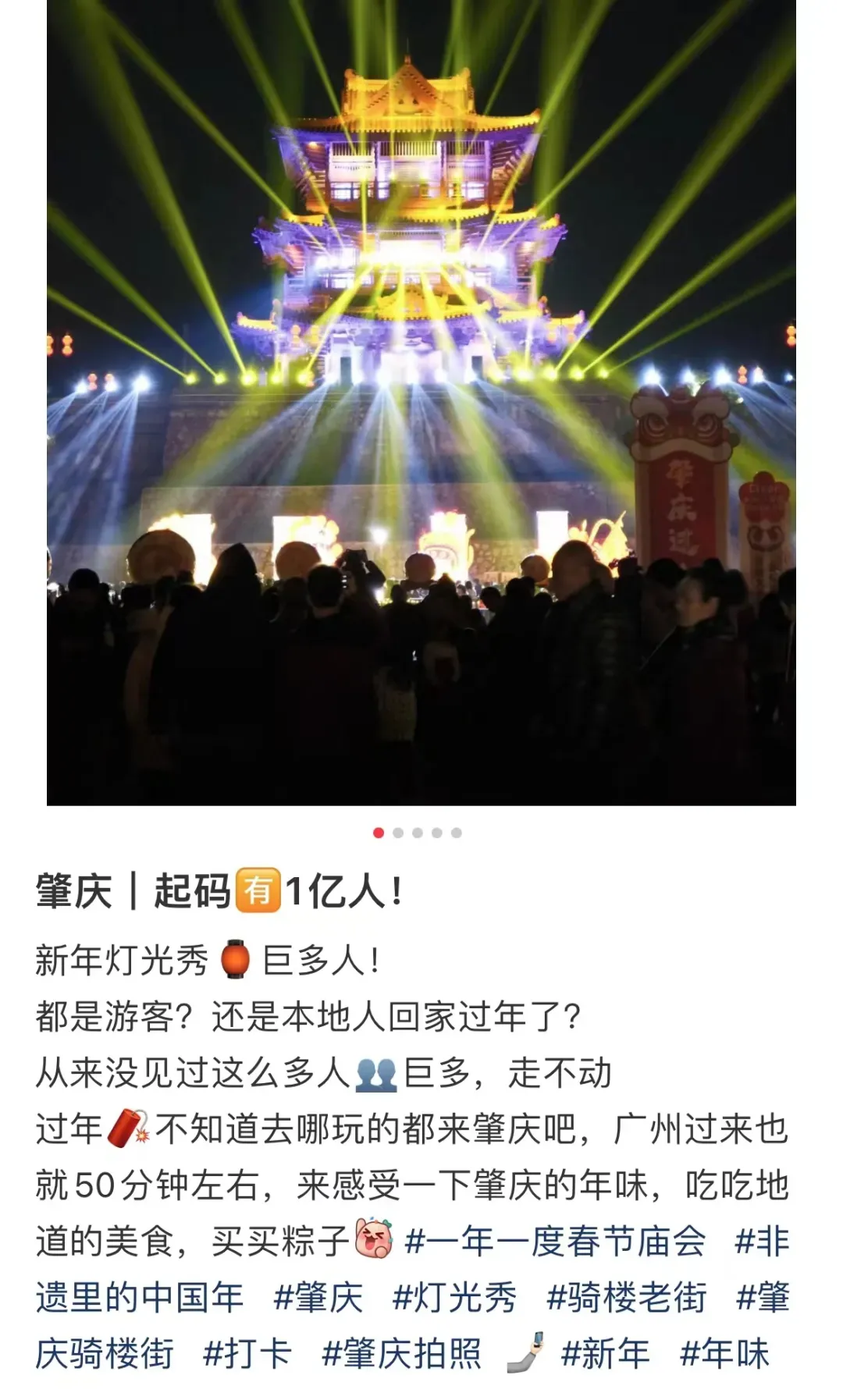Tap the photo carousel page indicator dots
The image size is (843, 1400).
point(418,833)
